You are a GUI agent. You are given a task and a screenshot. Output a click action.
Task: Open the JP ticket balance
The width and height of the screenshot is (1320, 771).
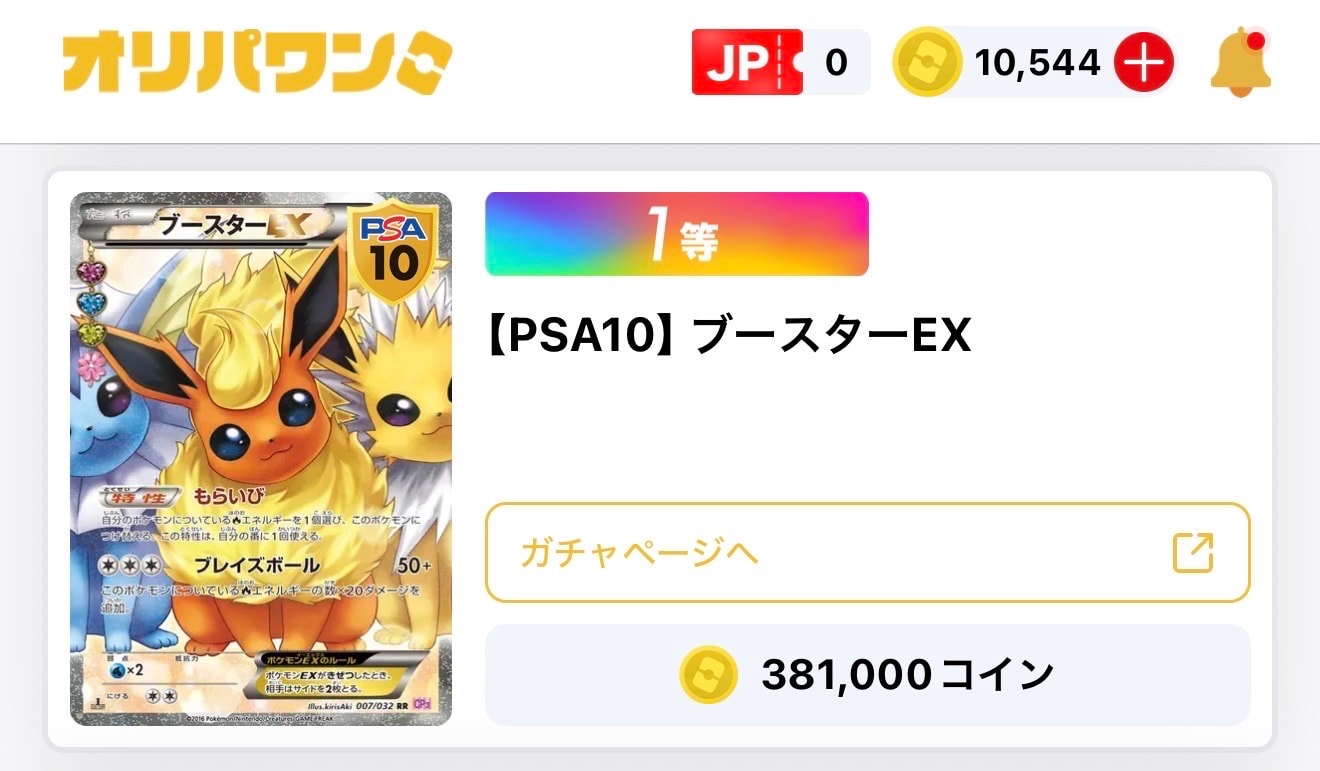[x=780, y=62]
